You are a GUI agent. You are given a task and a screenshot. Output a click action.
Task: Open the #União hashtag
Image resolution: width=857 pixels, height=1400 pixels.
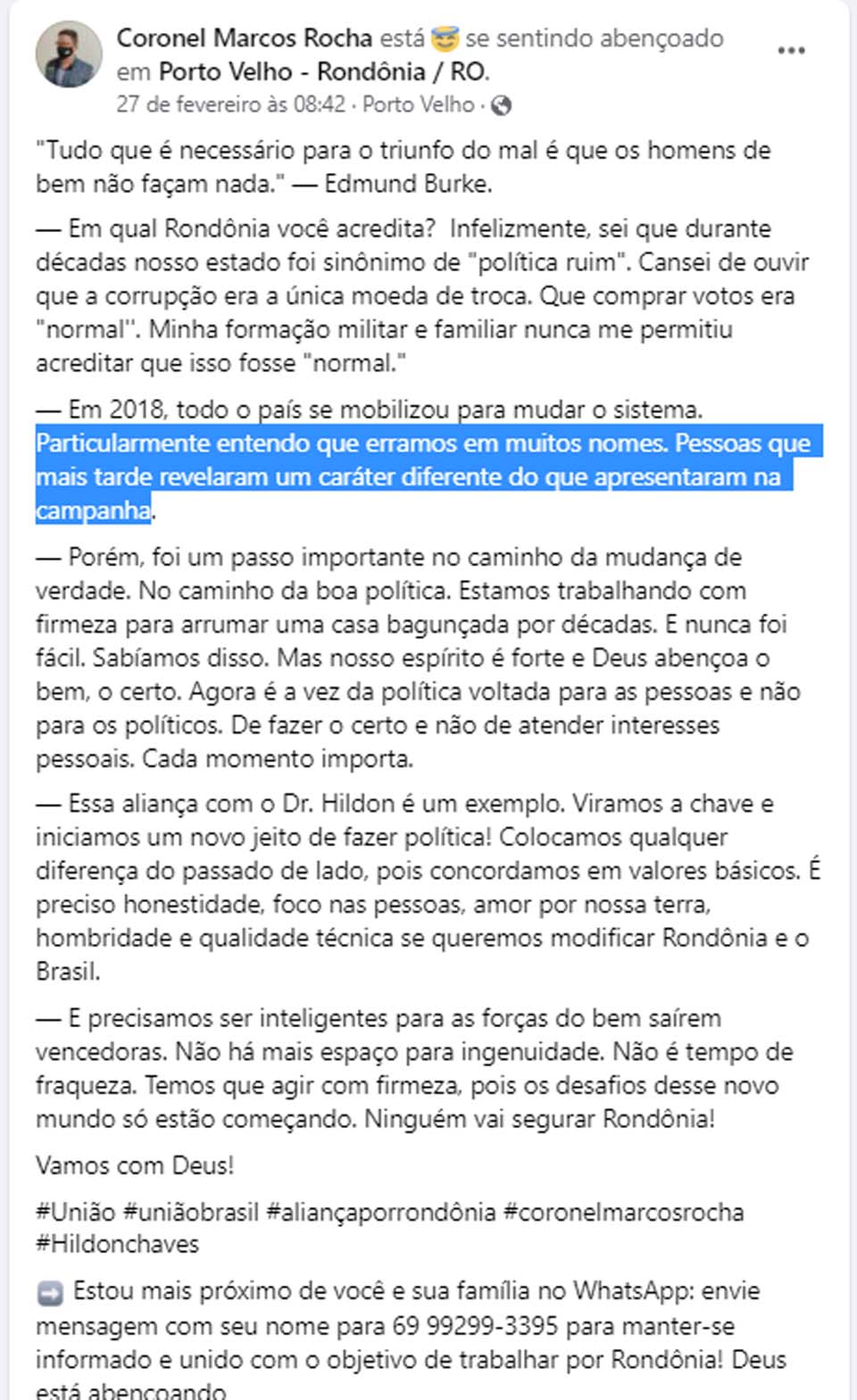(76, 1212)
